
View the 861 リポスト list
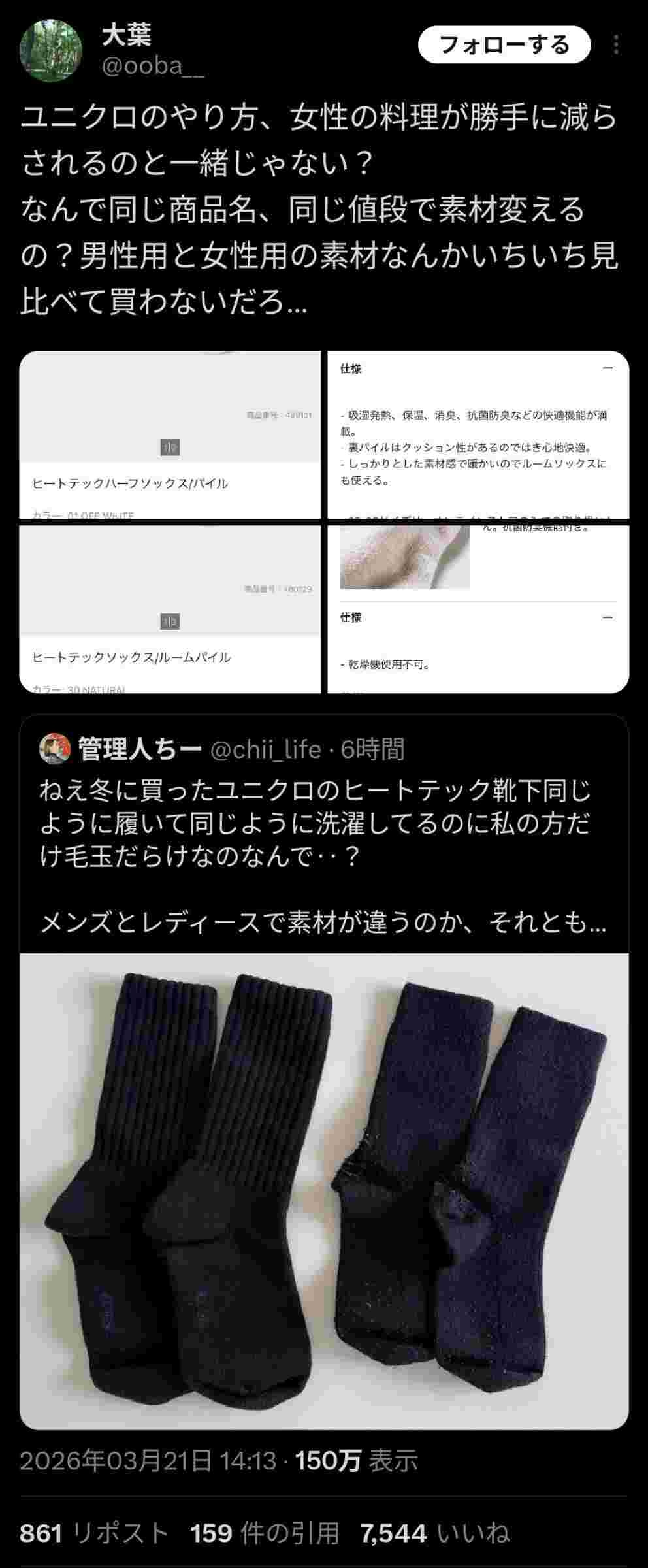tap(93, 1533)
